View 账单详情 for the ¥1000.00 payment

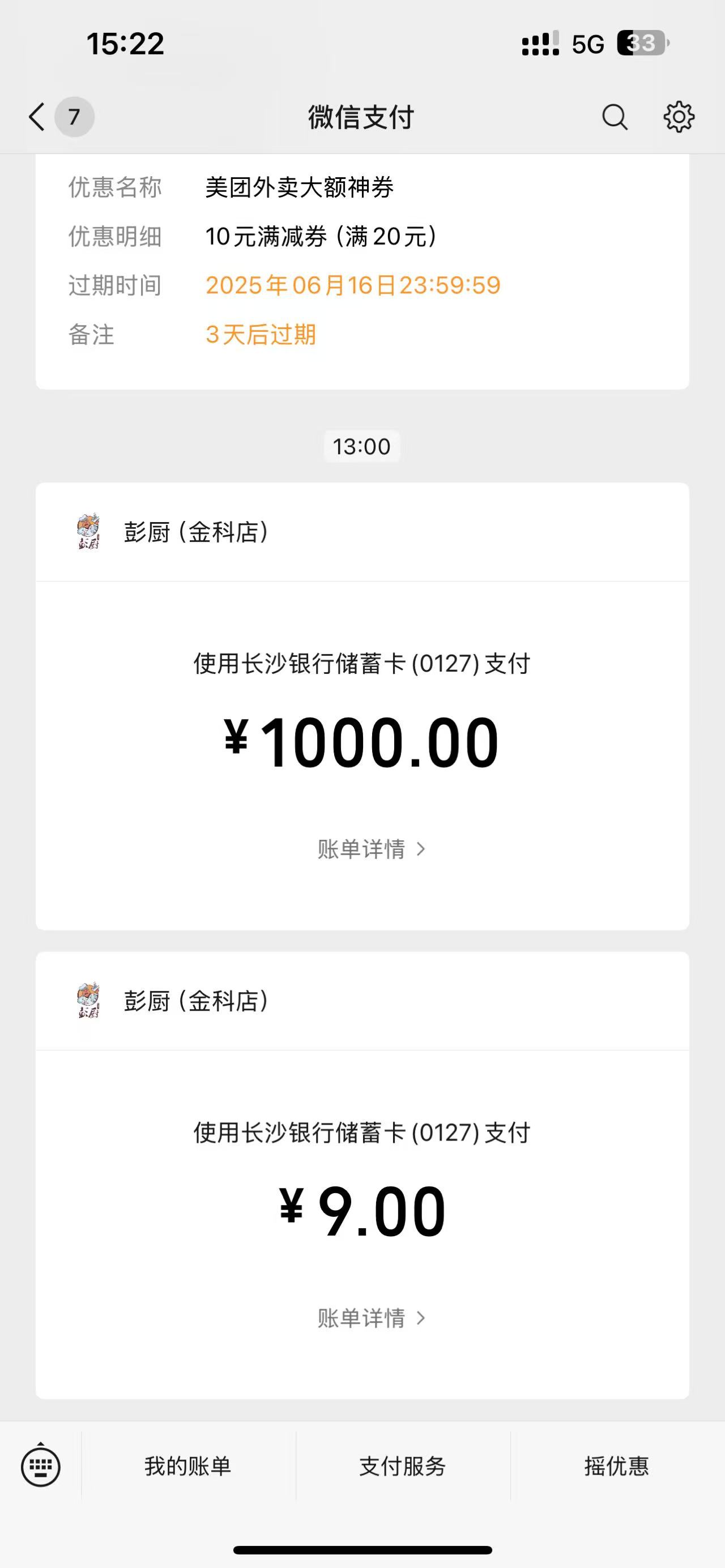coord(370,849)
